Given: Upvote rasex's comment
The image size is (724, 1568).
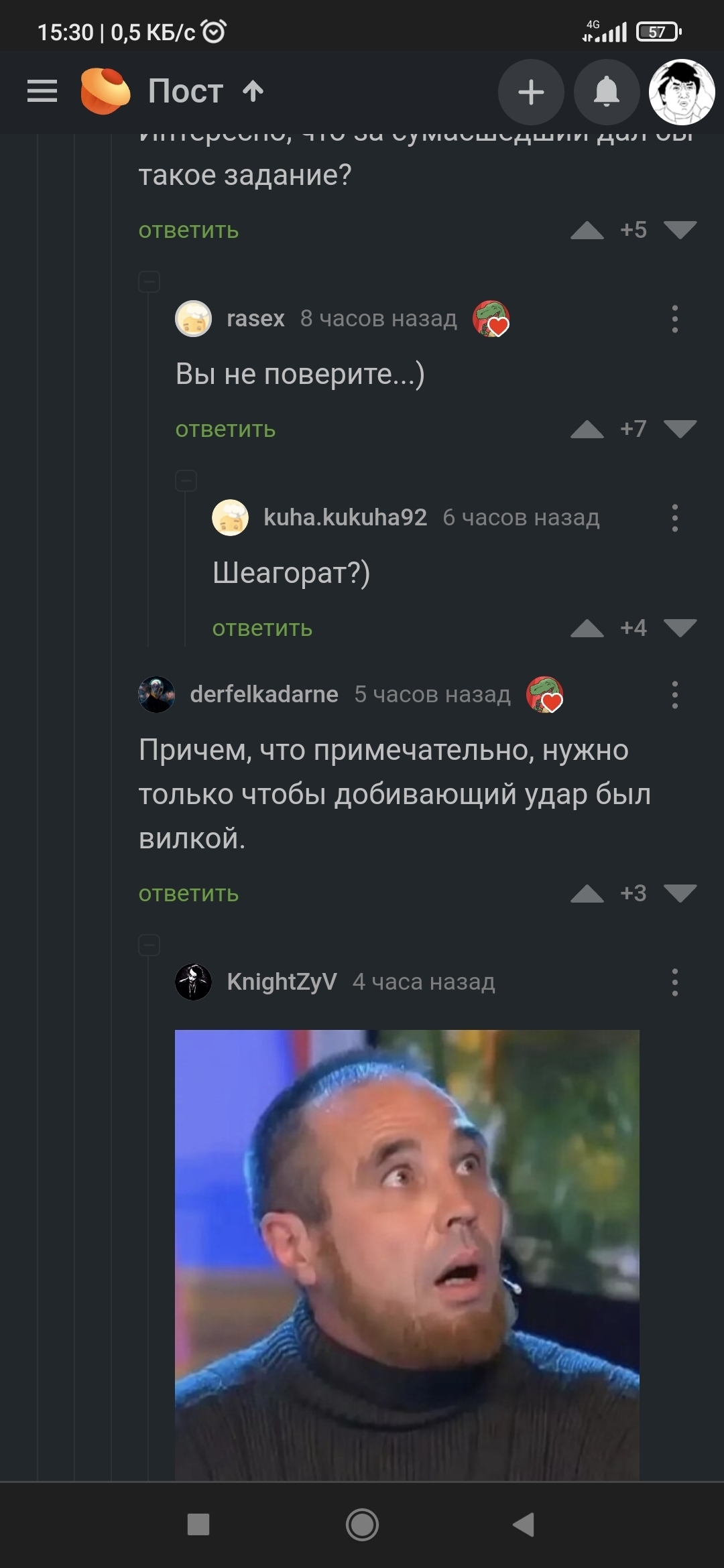Looking at the screenshot, I should coord(587,430).
